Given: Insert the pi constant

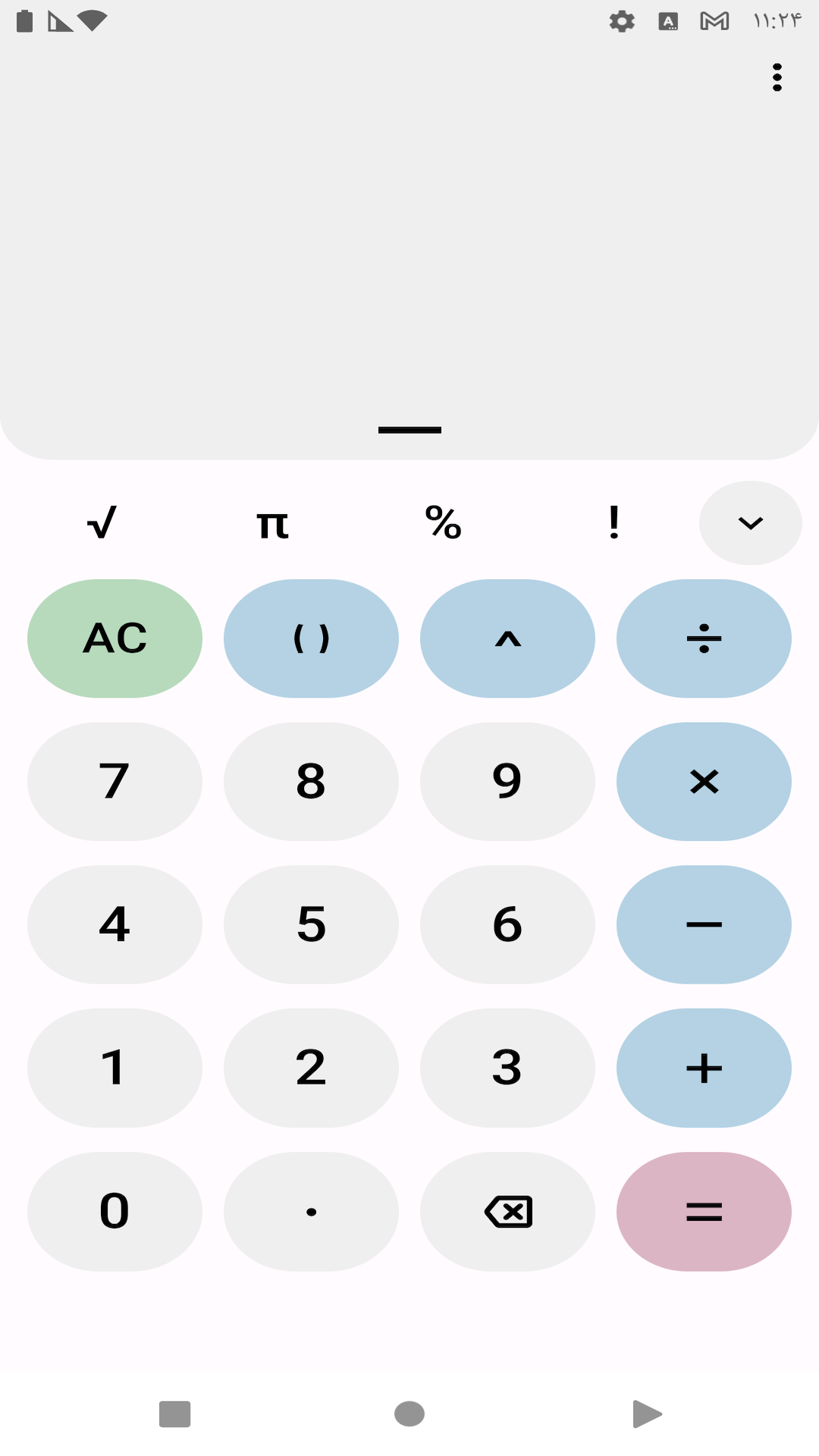Looking at the screenshot, I should pos(273,523).
